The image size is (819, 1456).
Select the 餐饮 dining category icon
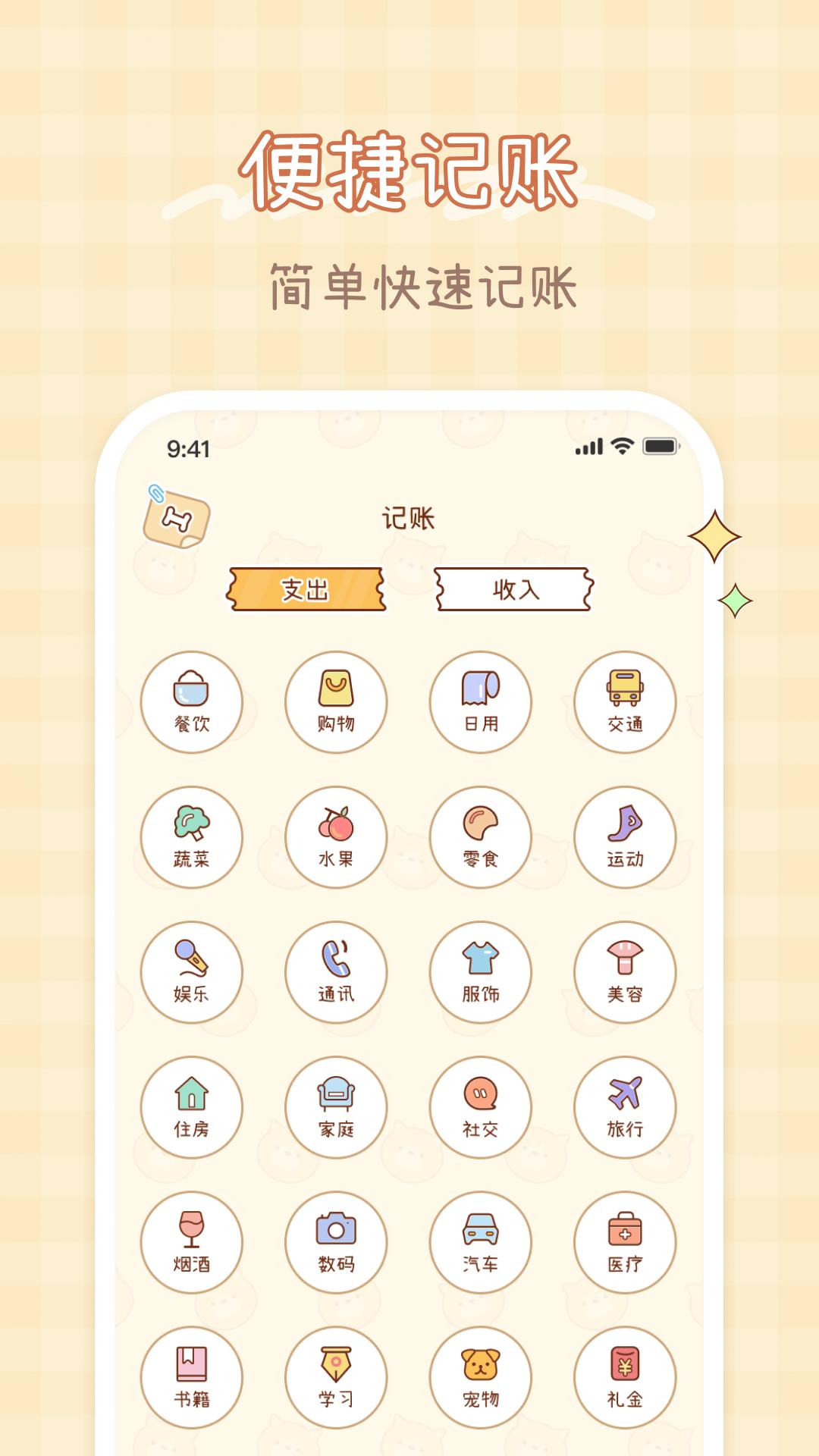point(192,702)
